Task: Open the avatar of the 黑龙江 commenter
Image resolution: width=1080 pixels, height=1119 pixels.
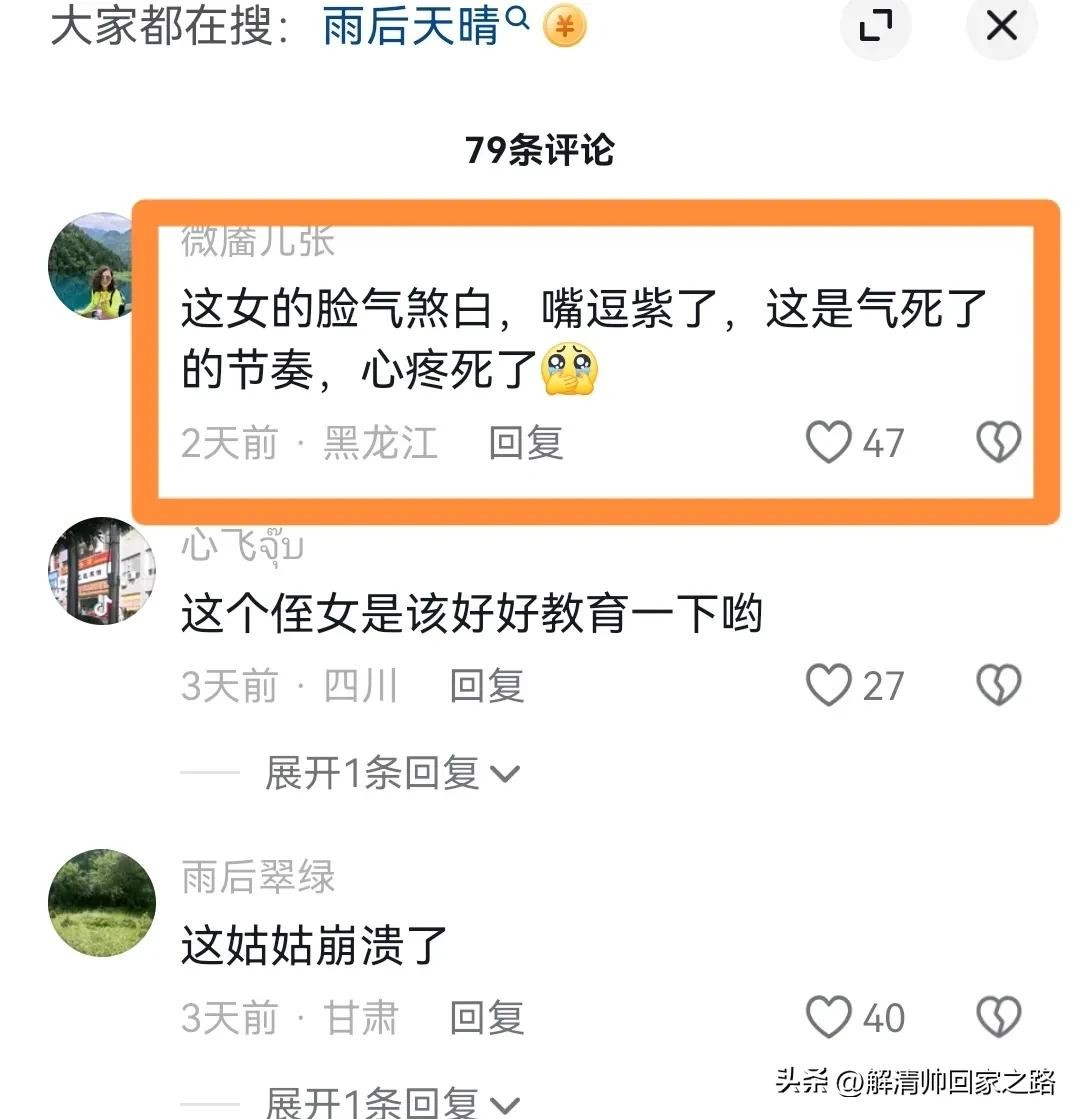Action: 96,266
